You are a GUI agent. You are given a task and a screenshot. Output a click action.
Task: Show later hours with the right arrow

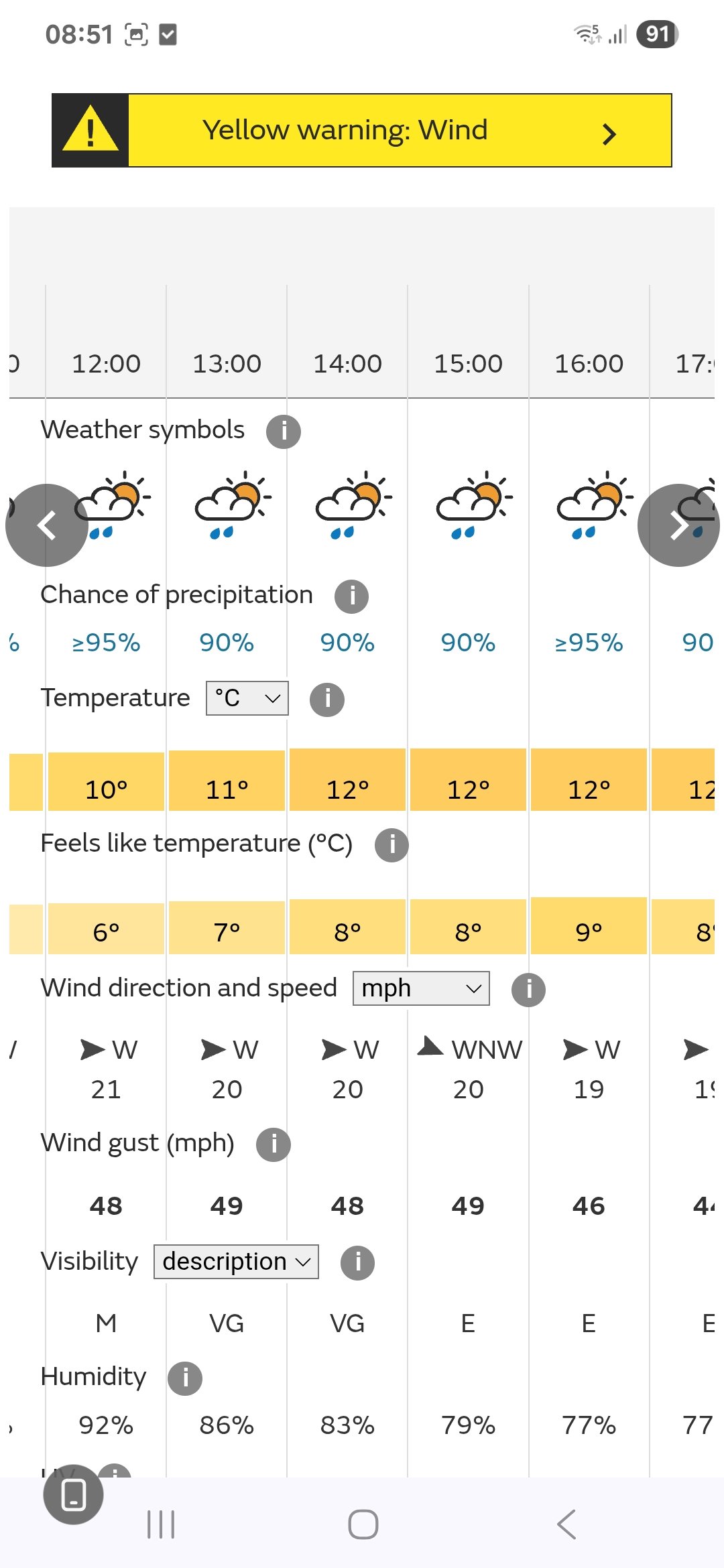pyautogui.click(x=678, y=525)
